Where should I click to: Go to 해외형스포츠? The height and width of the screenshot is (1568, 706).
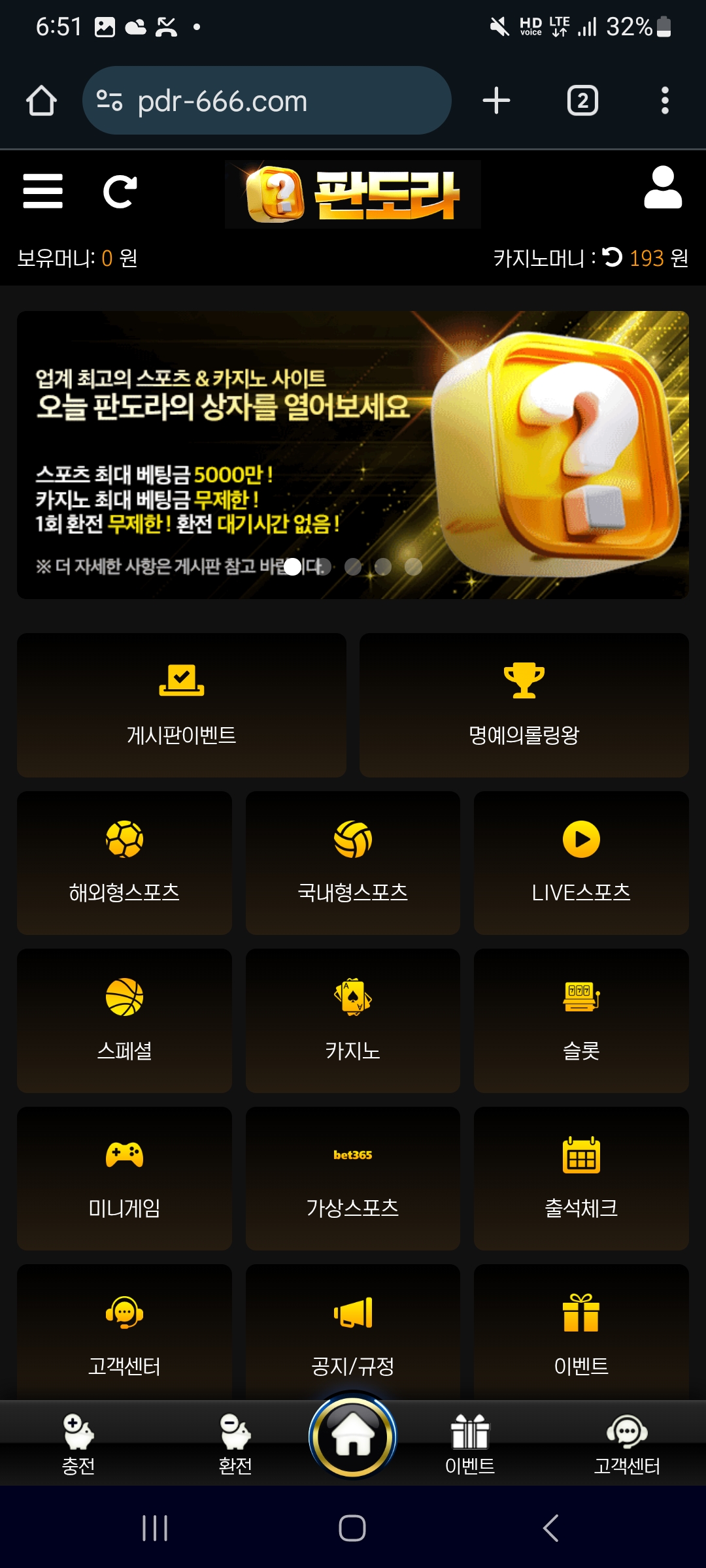pos(124,863)
